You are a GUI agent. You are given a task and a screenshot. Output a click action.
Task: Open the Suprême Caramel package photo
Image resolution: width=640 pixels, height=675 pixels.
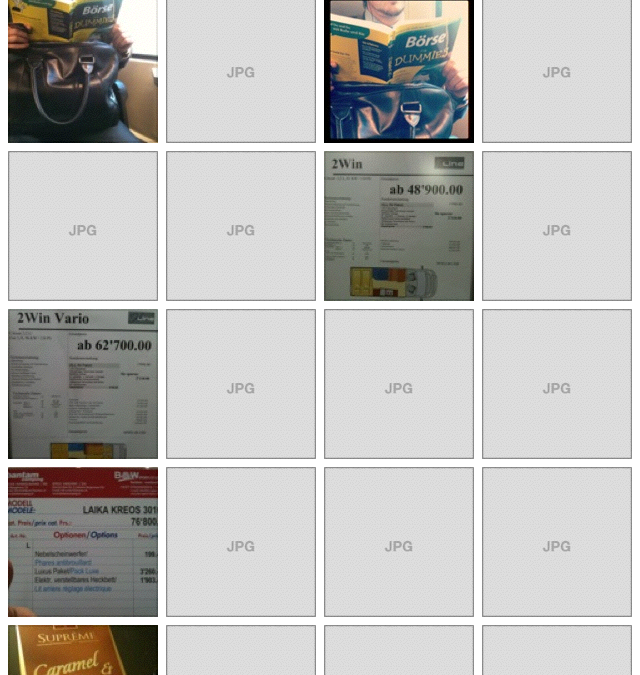click(83, 650)
